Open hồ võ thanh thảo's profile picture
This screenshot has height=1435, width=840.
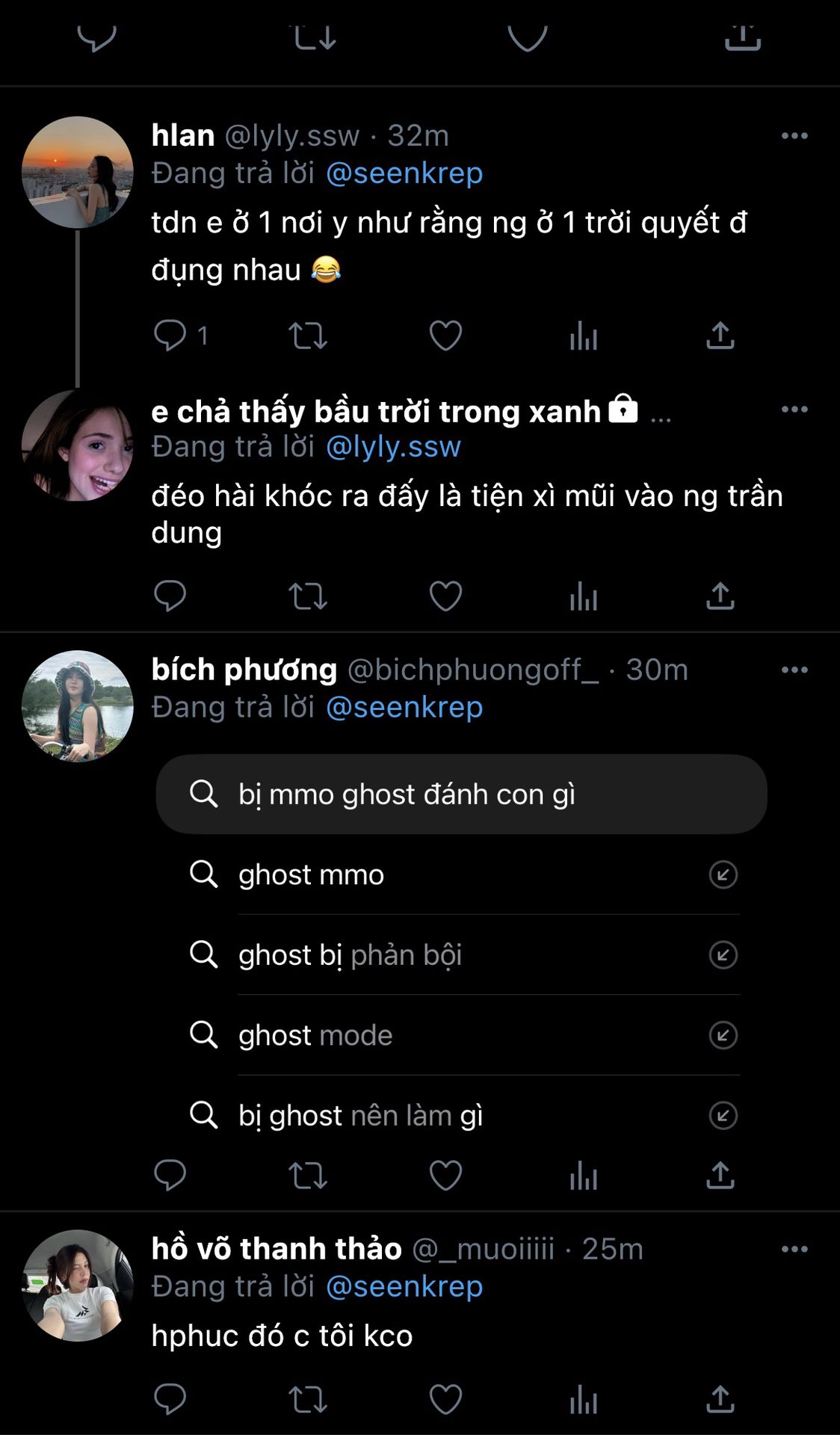coord(78,1286)
